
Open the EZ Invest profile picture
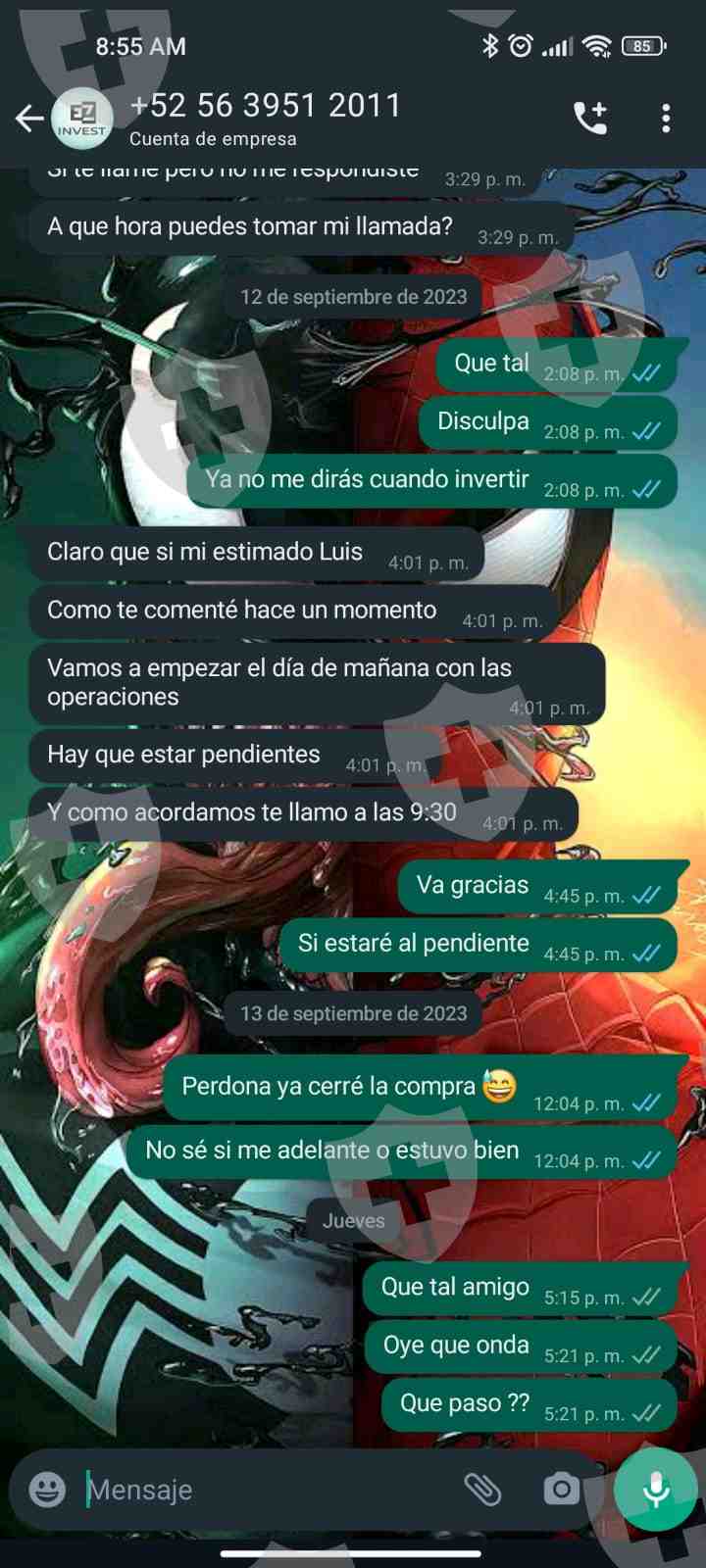82,119
